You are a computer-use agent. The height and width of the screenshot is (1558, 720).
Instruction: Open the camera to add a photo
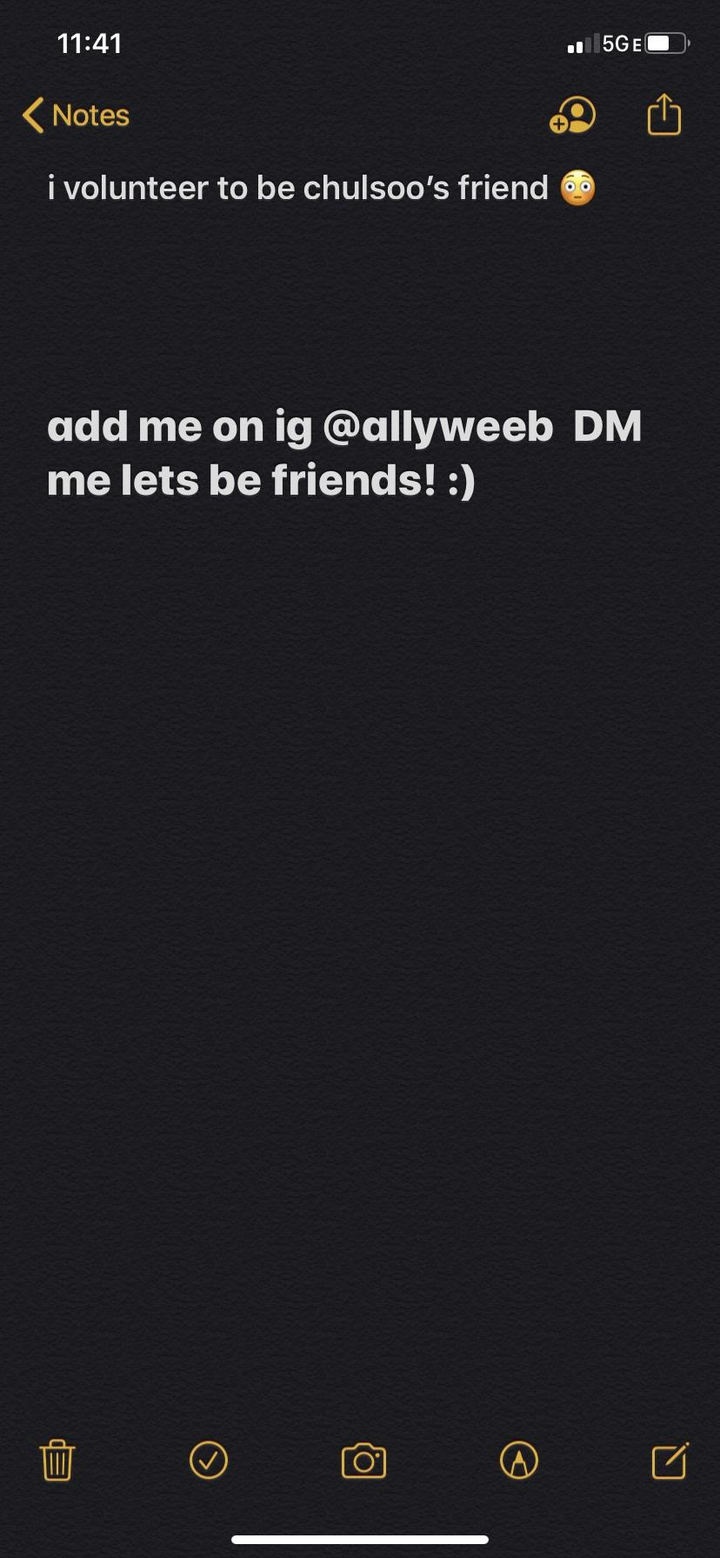[363, 1461]
